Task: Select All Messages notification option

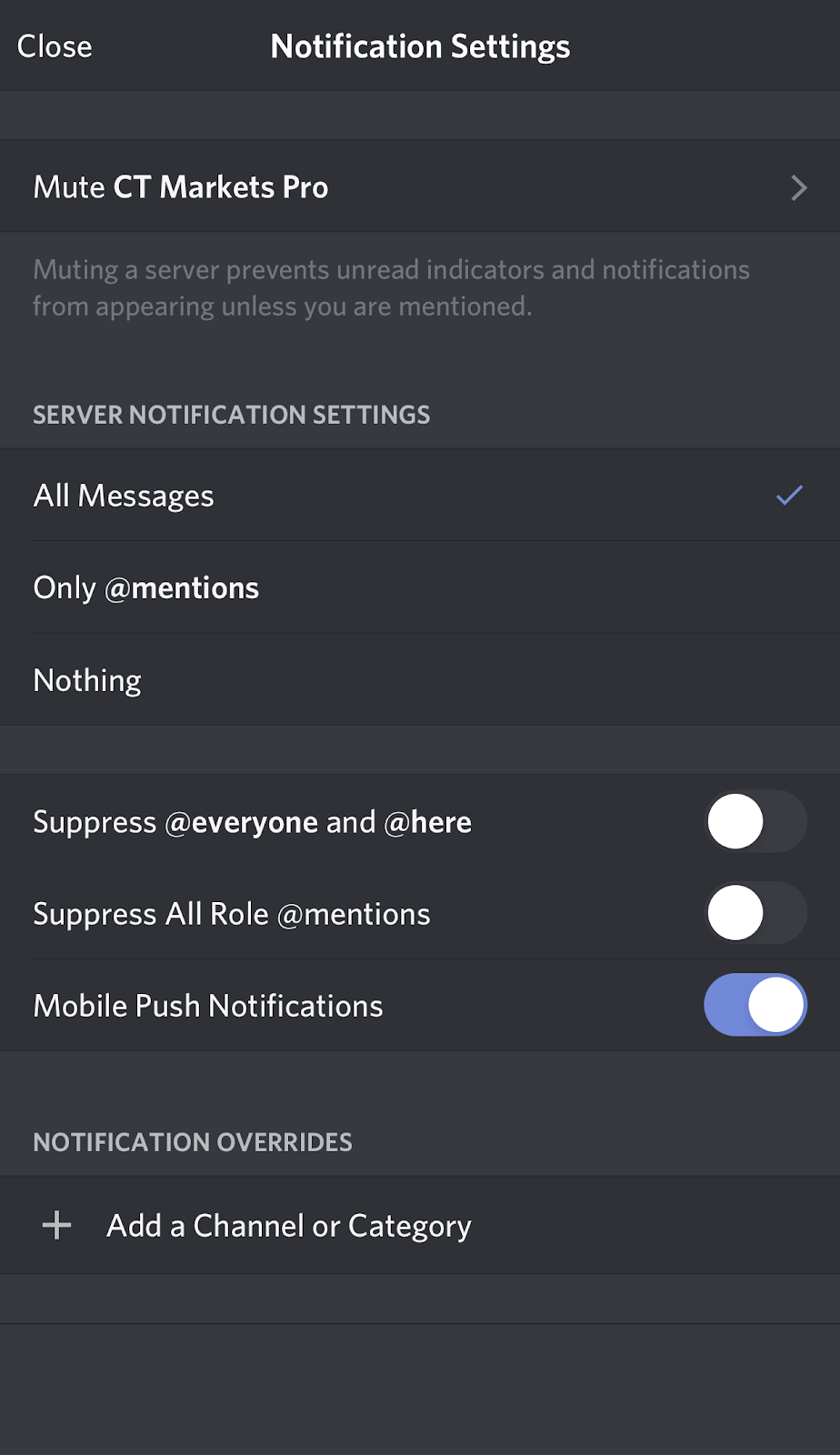Action: tap(418, 496)
